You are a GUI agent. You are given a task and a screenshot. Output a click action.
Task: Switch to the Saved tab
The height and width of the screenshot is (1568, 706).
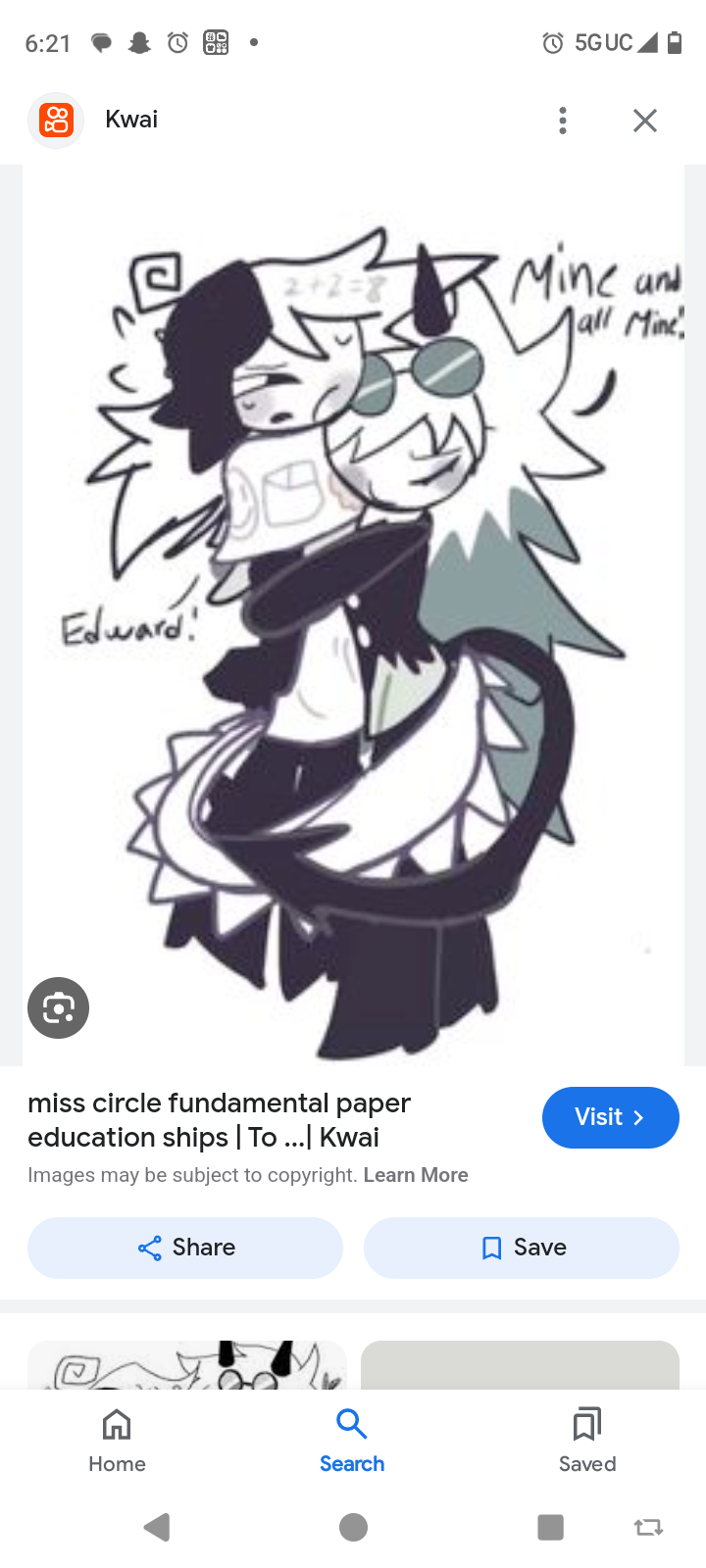point(587,1441)
